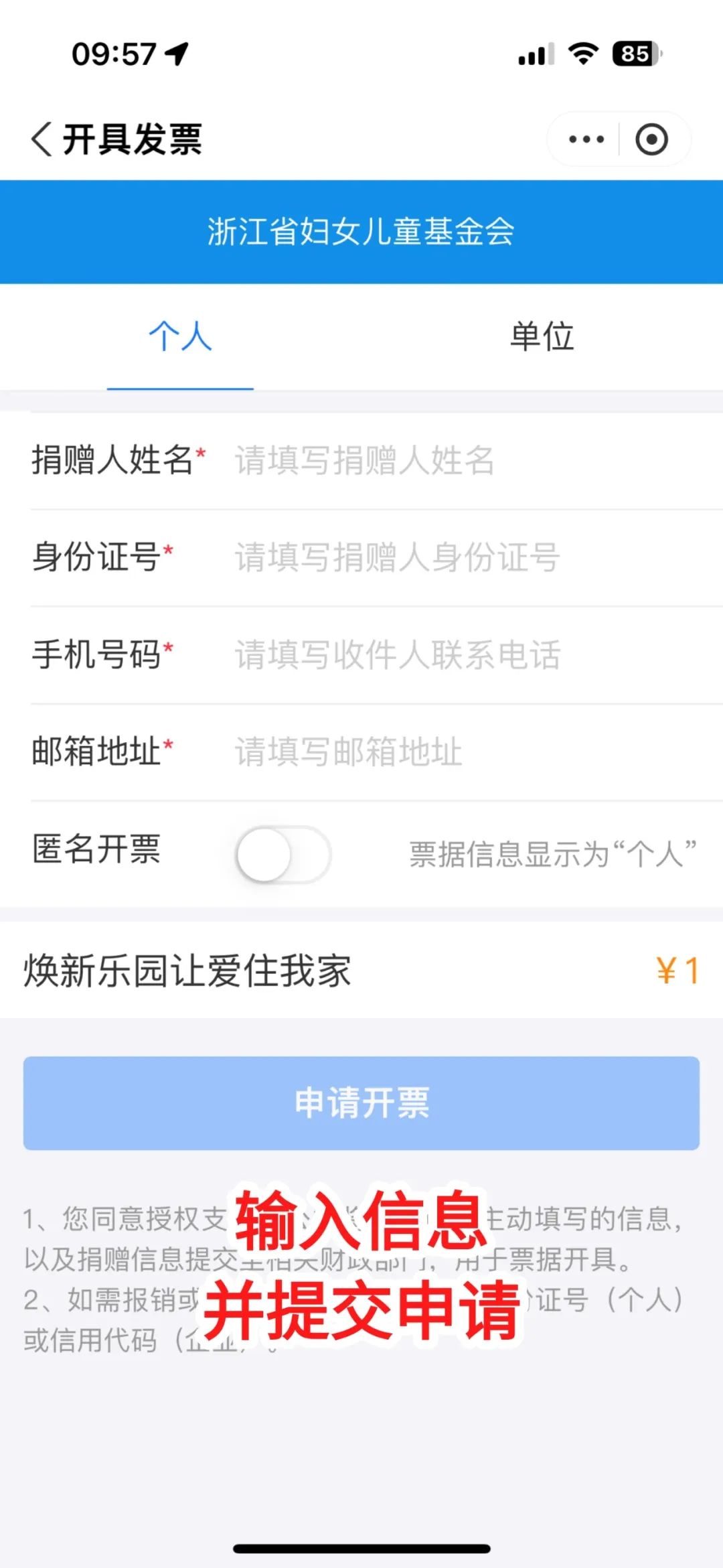The image size is (723, 1568).
Task: Submit with 申请开票 button
Action: click(361, 1103)
